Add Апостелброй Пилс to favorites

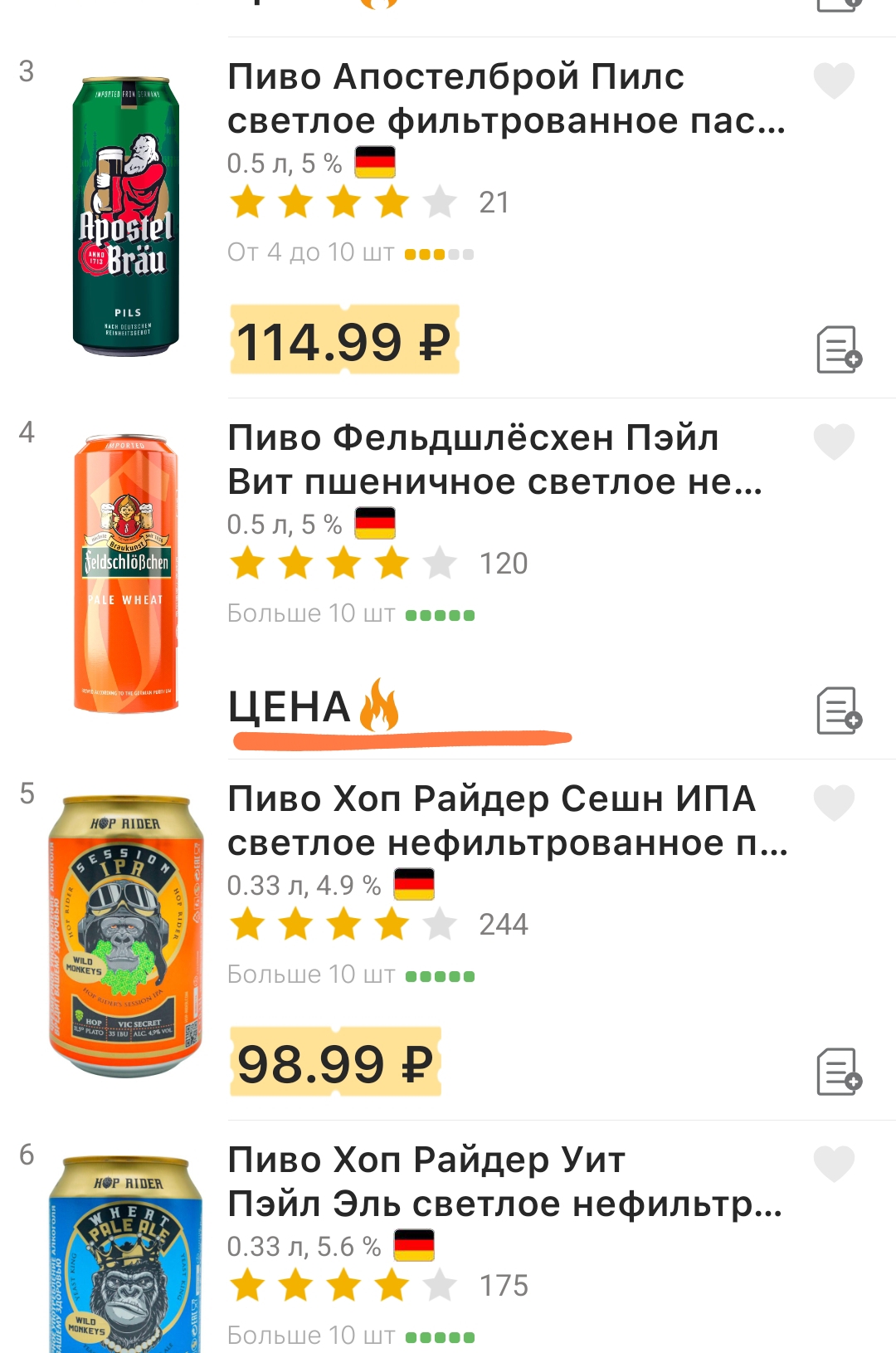tap(834, 81)
